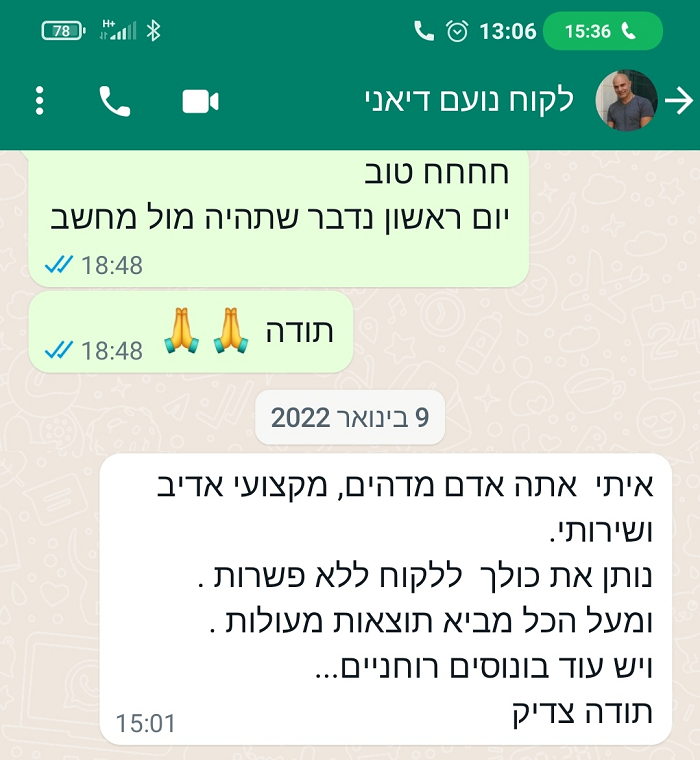700x760 pixels.
Task: Return to the ongoing call pill
Action: coord(602,31)
